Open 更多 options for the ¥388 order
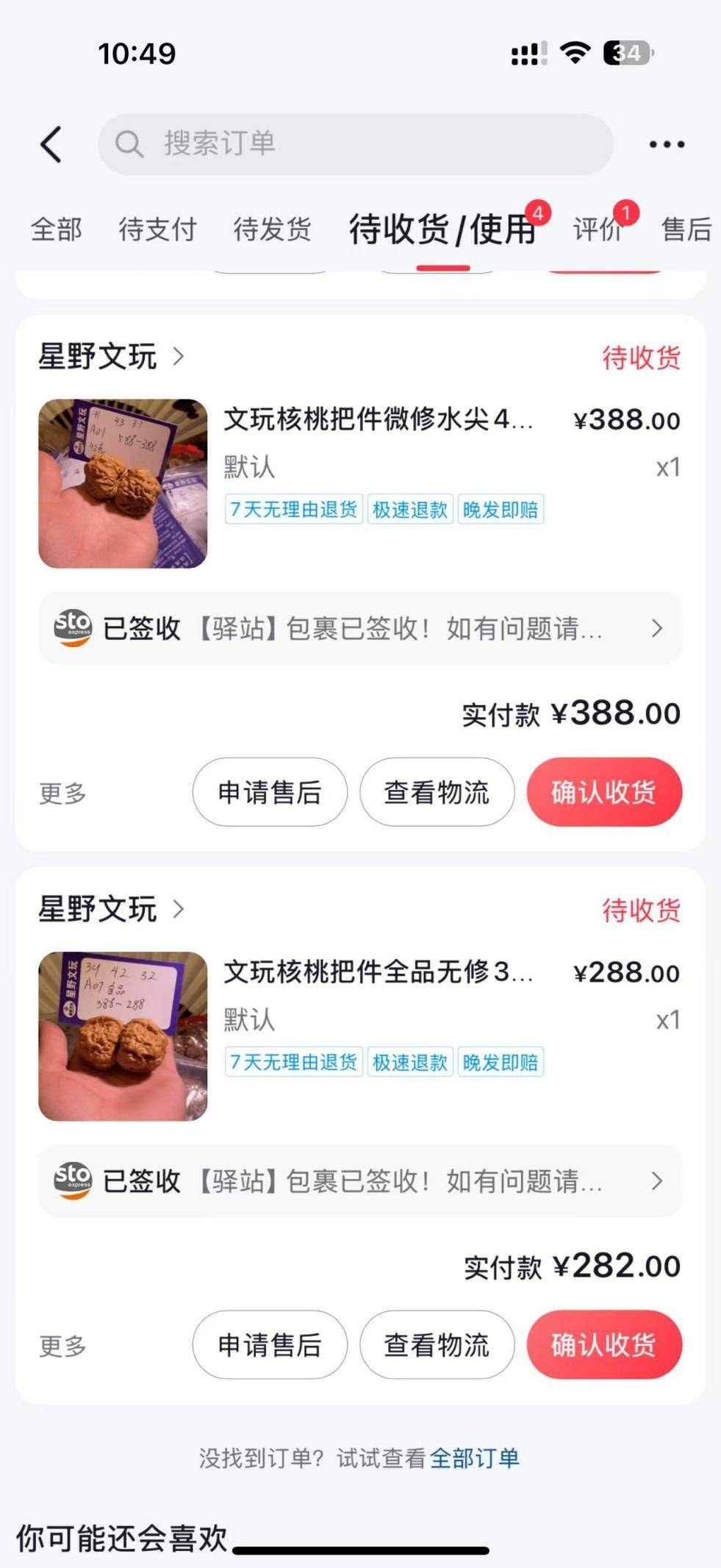This screenshot has width=721, height=1568. pos(62,794)
